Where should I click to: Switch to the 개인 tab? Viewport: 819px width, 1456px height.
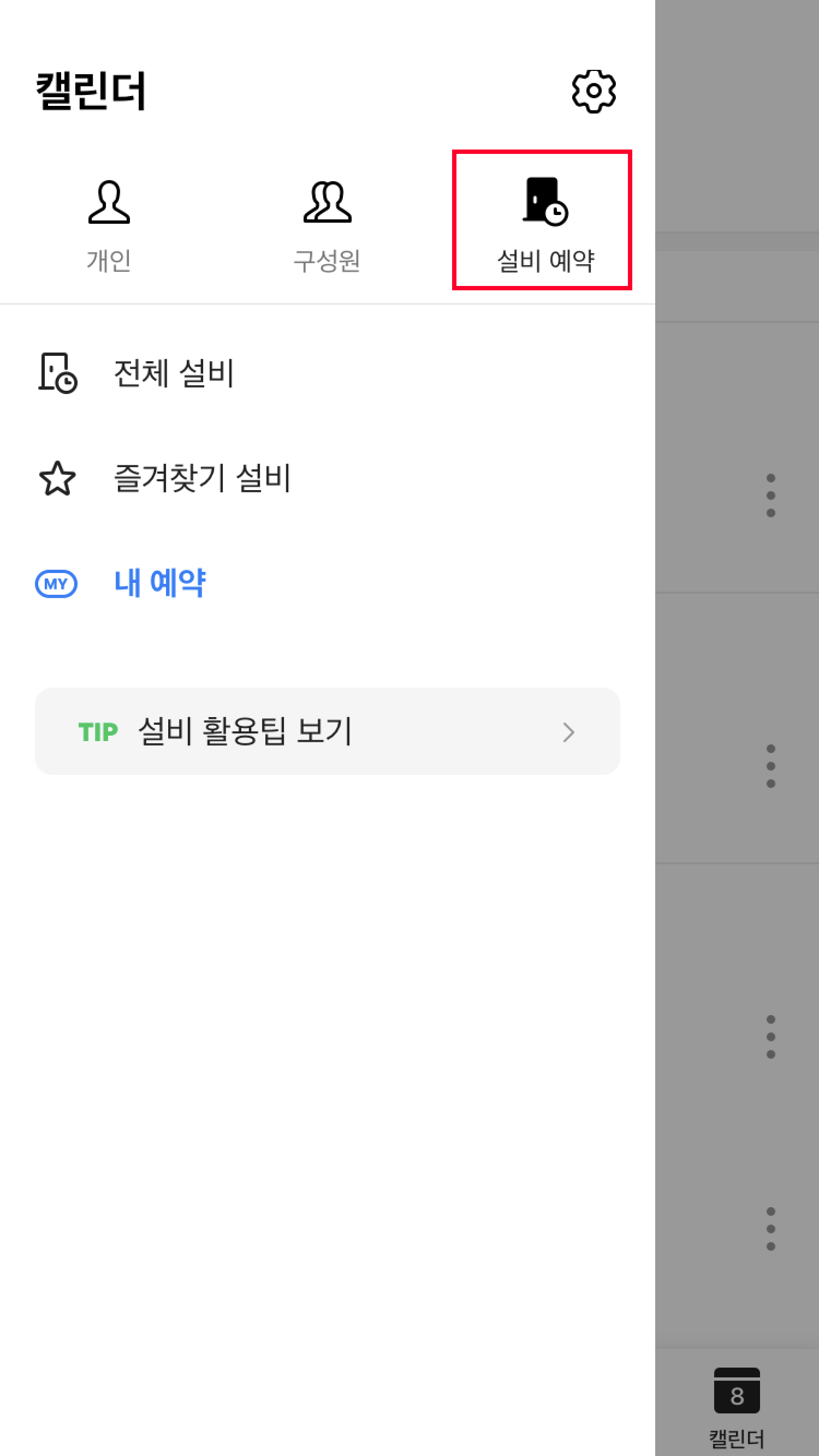[109, 226]
